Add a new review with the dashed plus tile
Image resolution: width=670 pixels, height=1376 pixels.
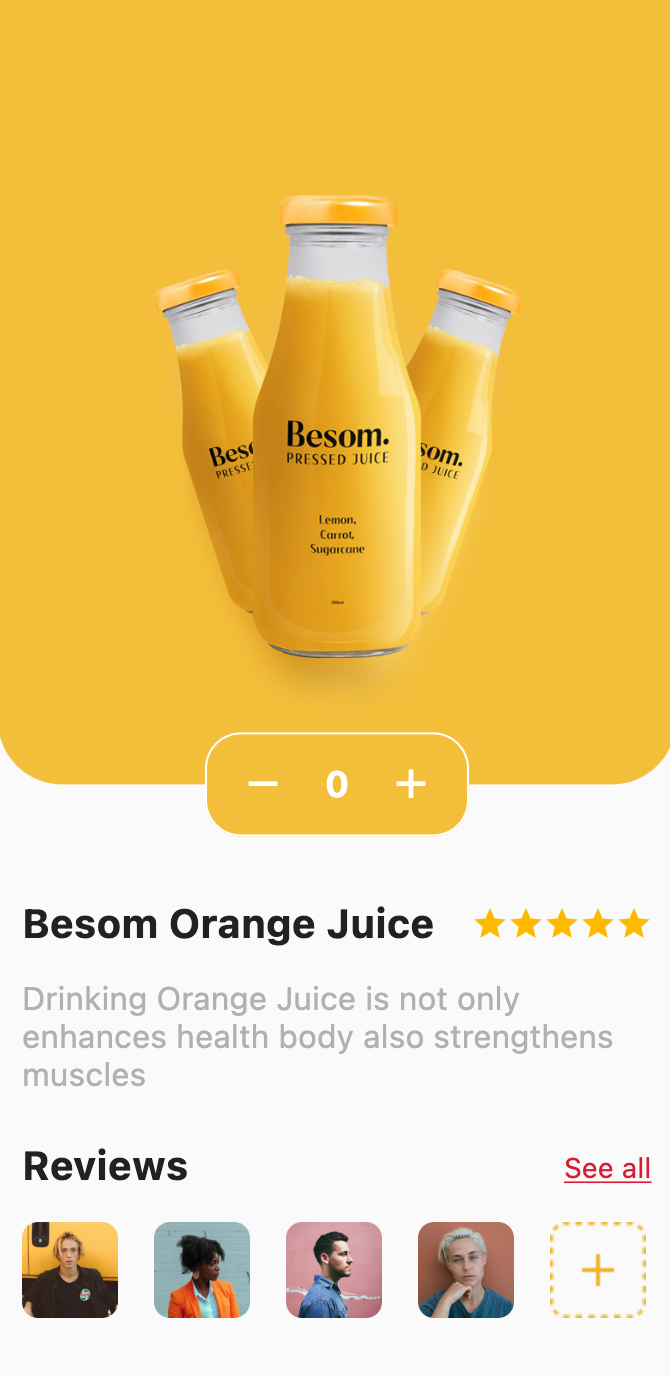[x=598, y=1270]
